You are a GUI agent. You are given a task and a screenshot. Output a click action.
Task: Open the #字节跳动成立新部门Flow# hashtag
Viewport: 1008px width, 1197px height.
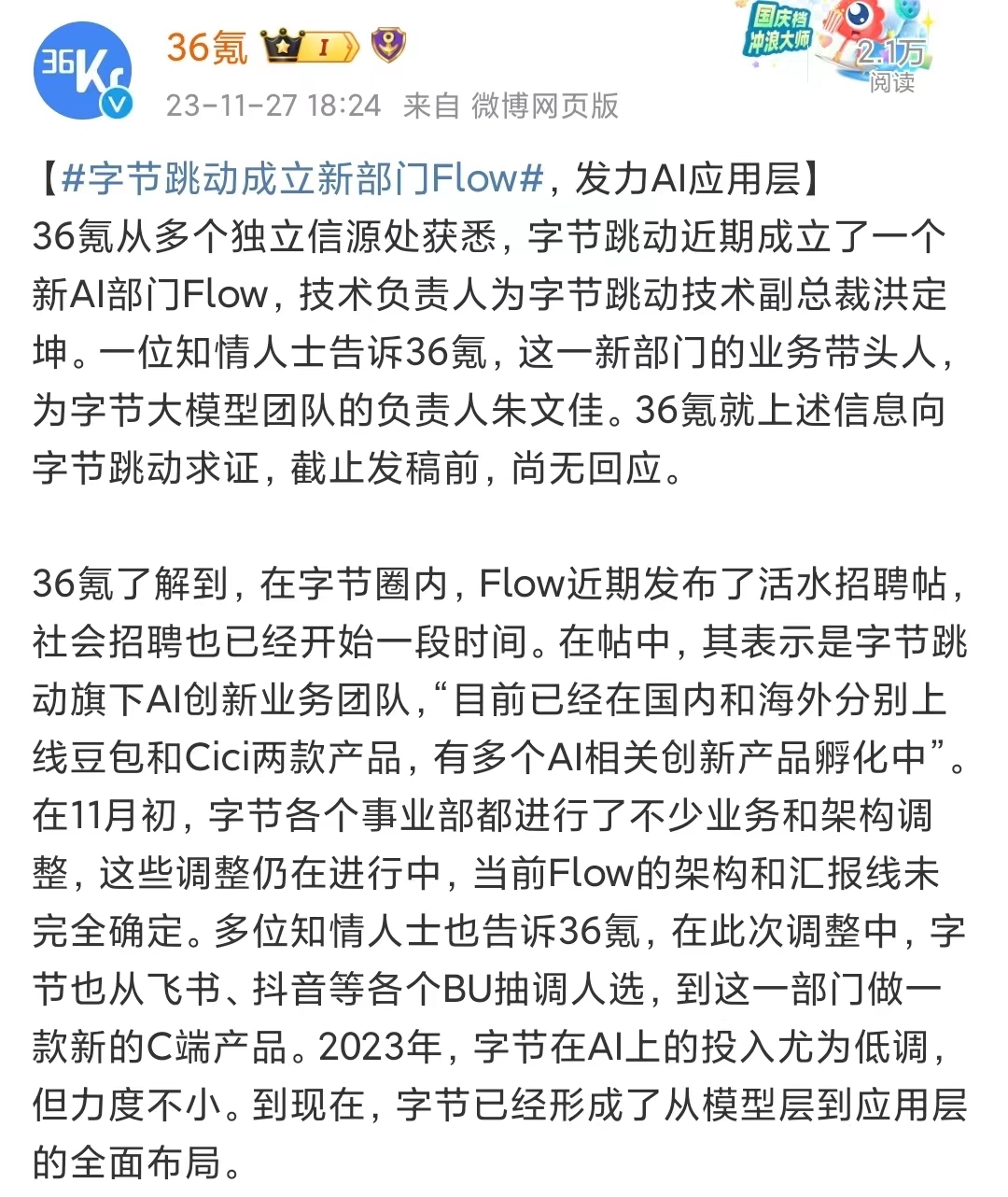click(x=302, y=178)
